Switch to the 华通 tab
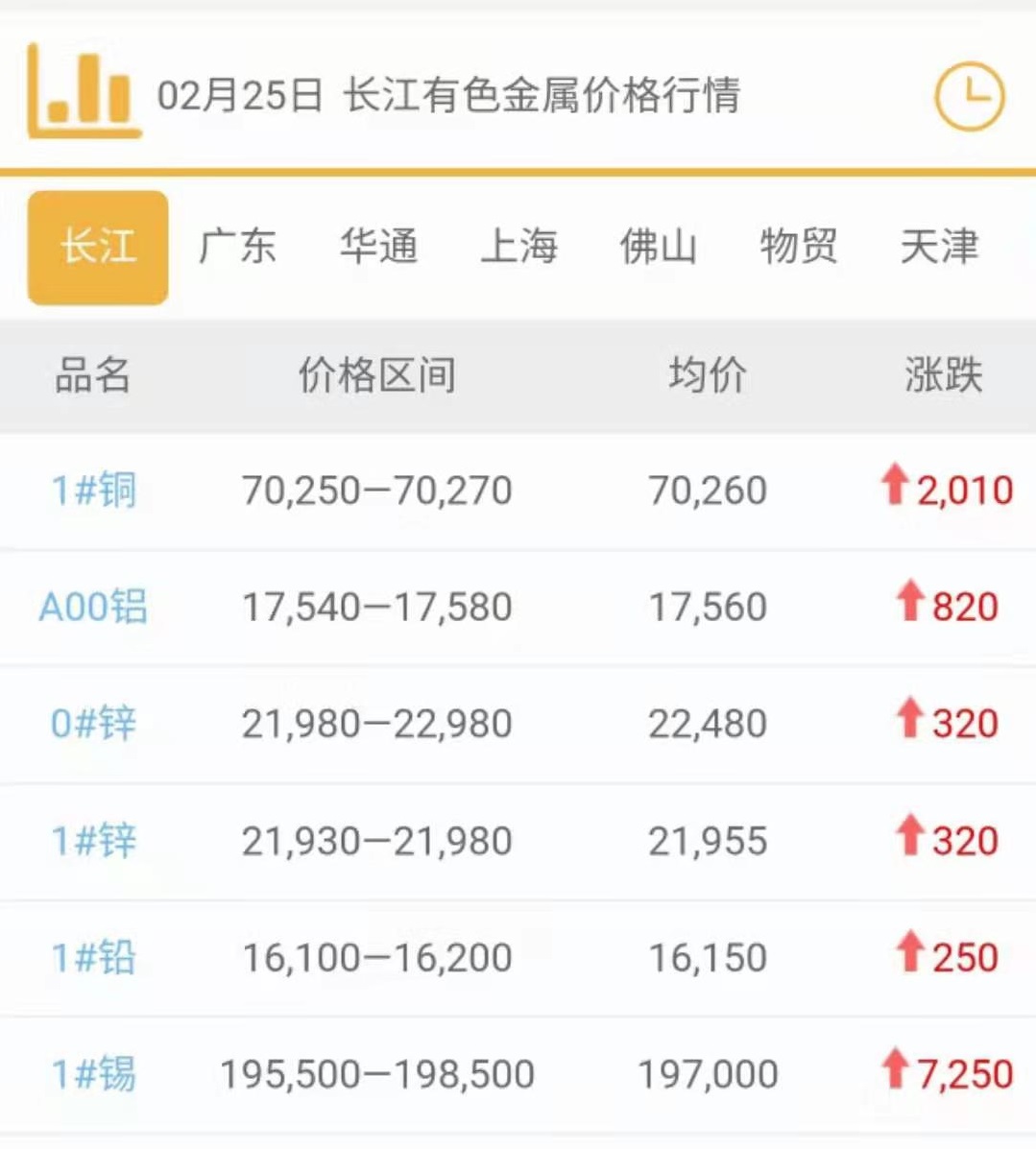 pyautogui.click(x=378, y=248)
